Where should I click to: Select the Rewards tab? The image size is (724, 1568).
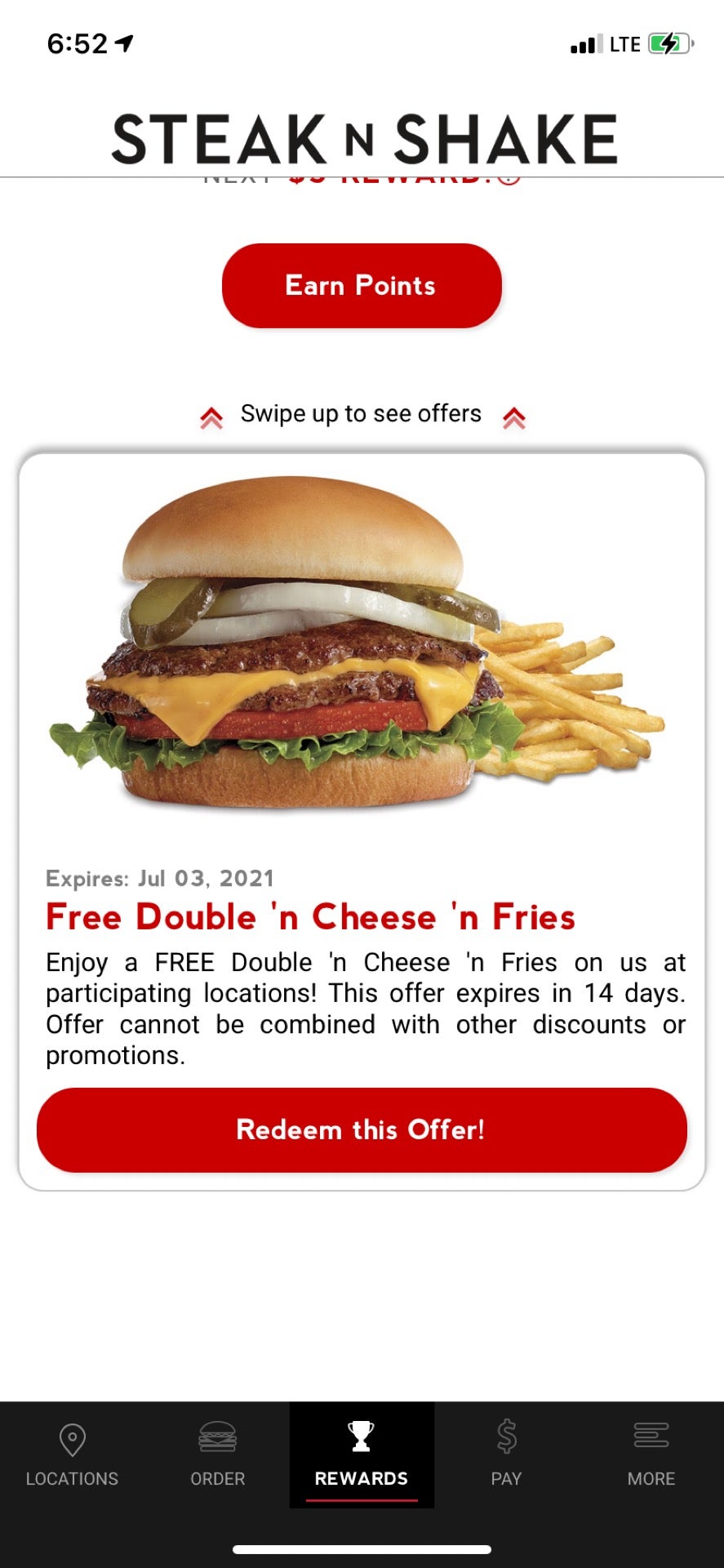coord(362,1454)
